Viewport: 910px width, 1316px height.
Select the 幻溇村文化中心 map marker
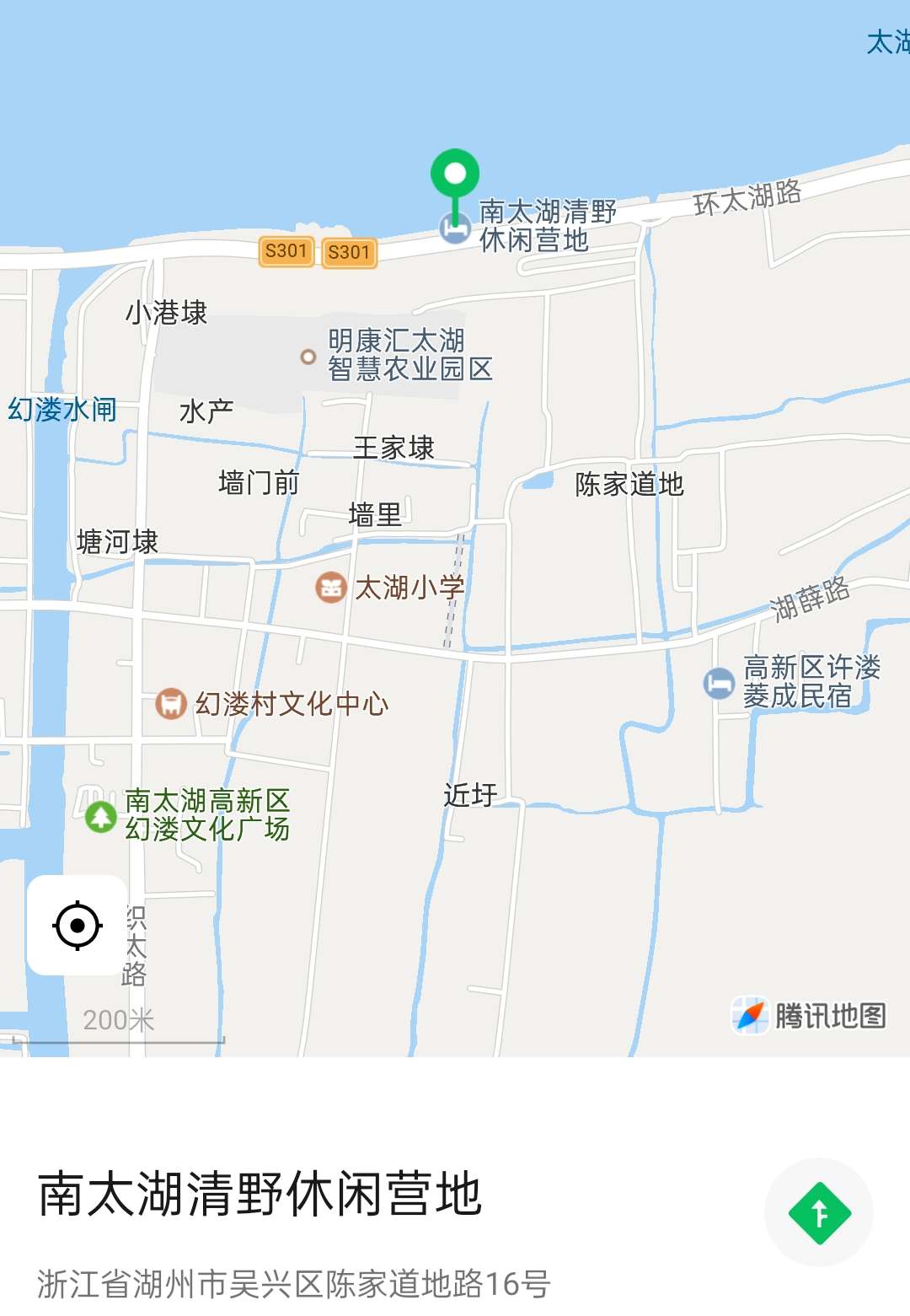click(x=171, y=703)
